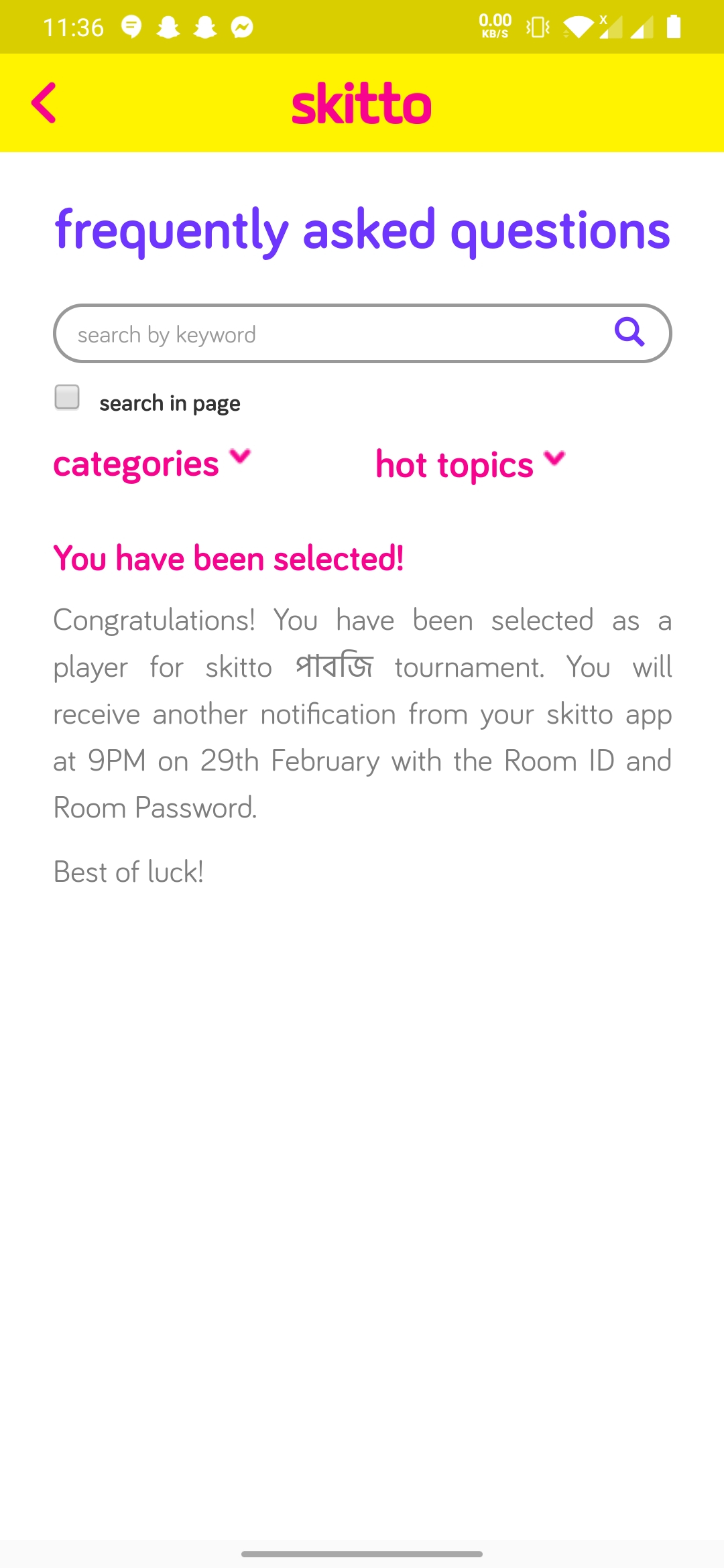724x1568 pixels.
Task: Tap the purple magnifier search icon
Action: (629, 332)
